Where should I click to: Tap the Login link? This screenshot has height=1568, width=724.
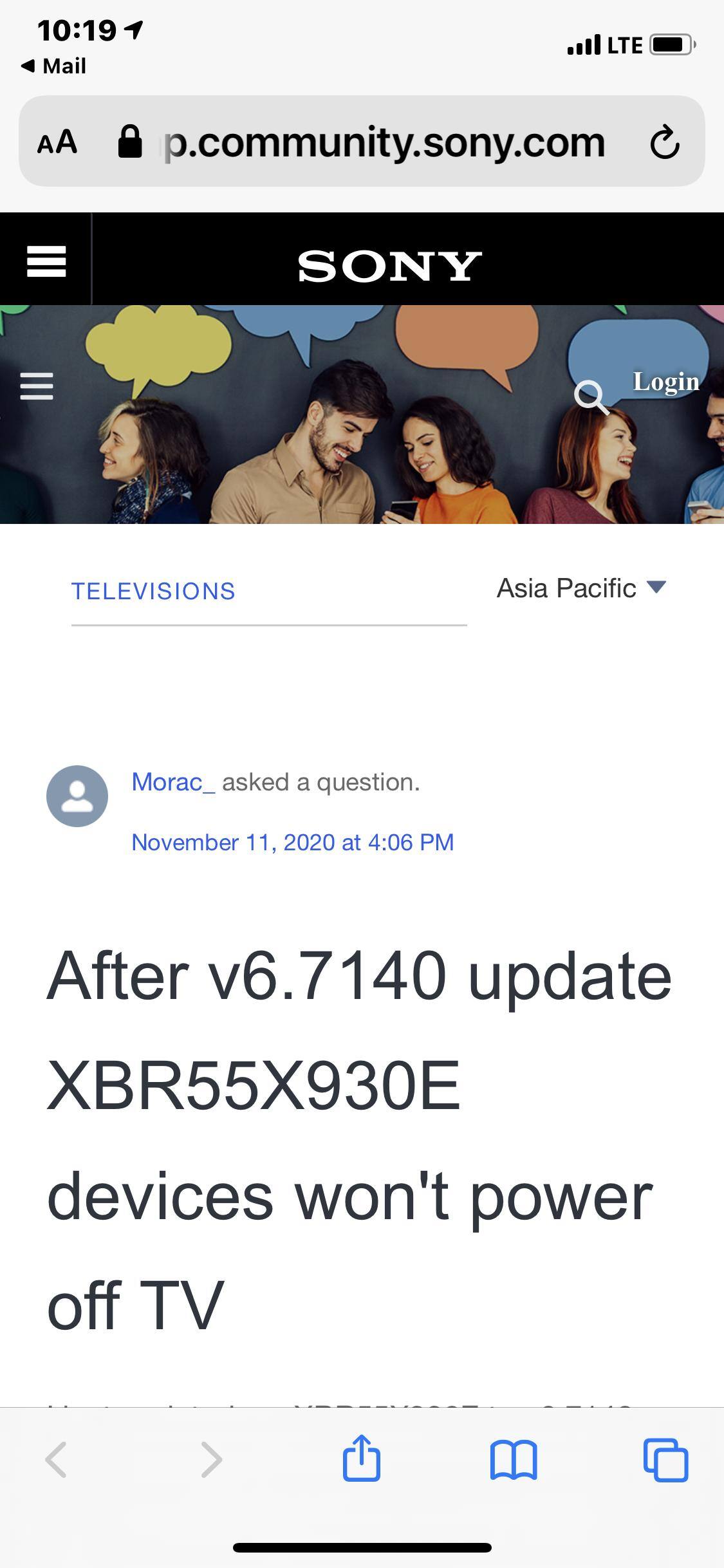(665, 382)
